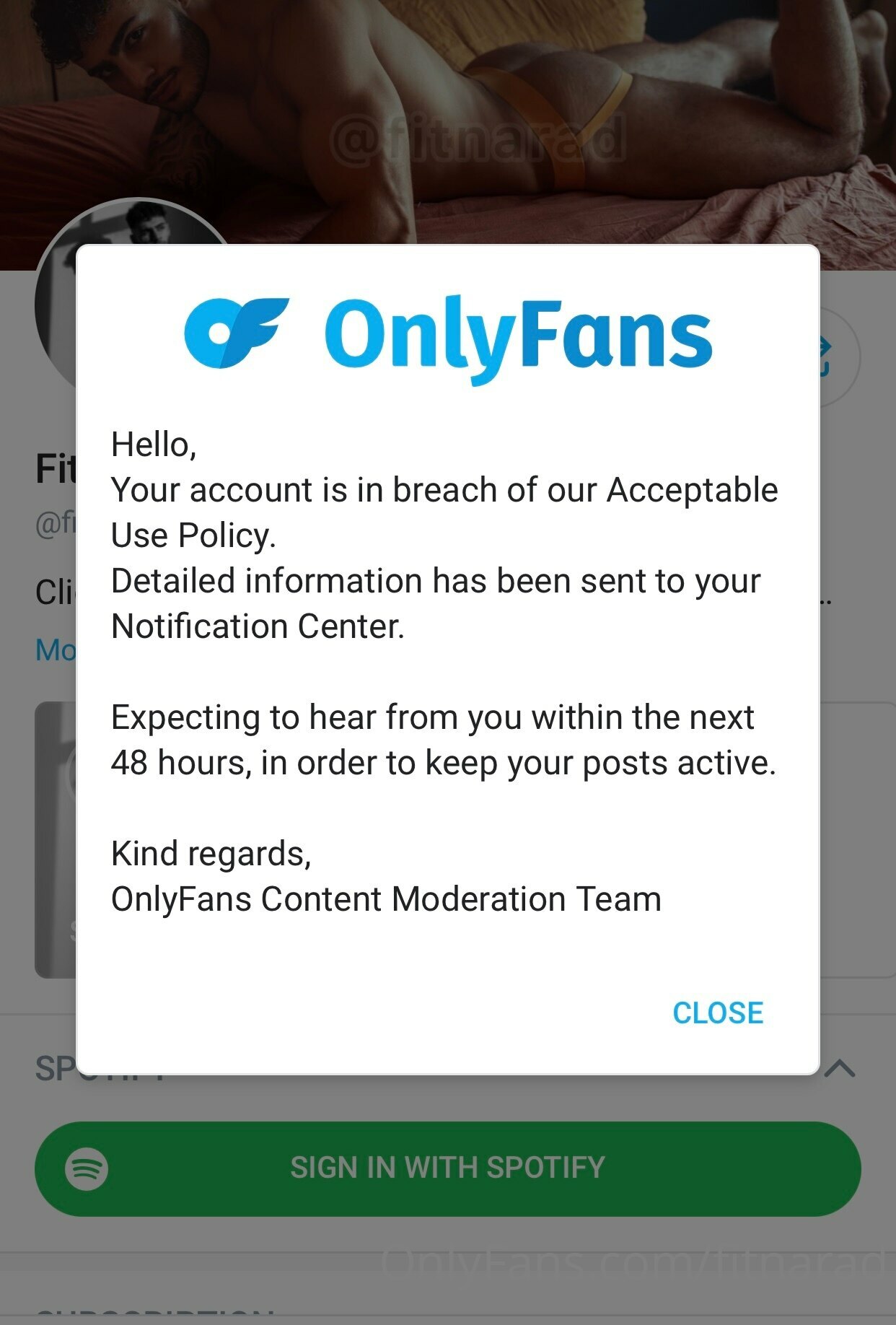This screenshot has height=1325, width=896.
Task: Collapse the Spotify section chevron
Action: click(x=840, y=1068)
